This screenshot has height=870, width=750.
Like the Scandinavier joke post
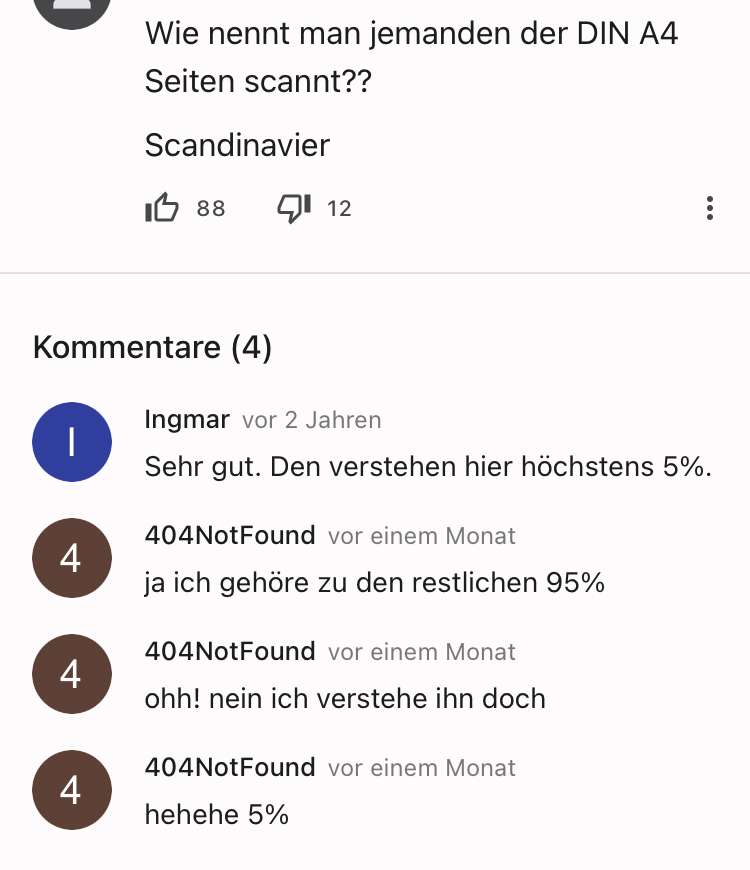point(163,208)
